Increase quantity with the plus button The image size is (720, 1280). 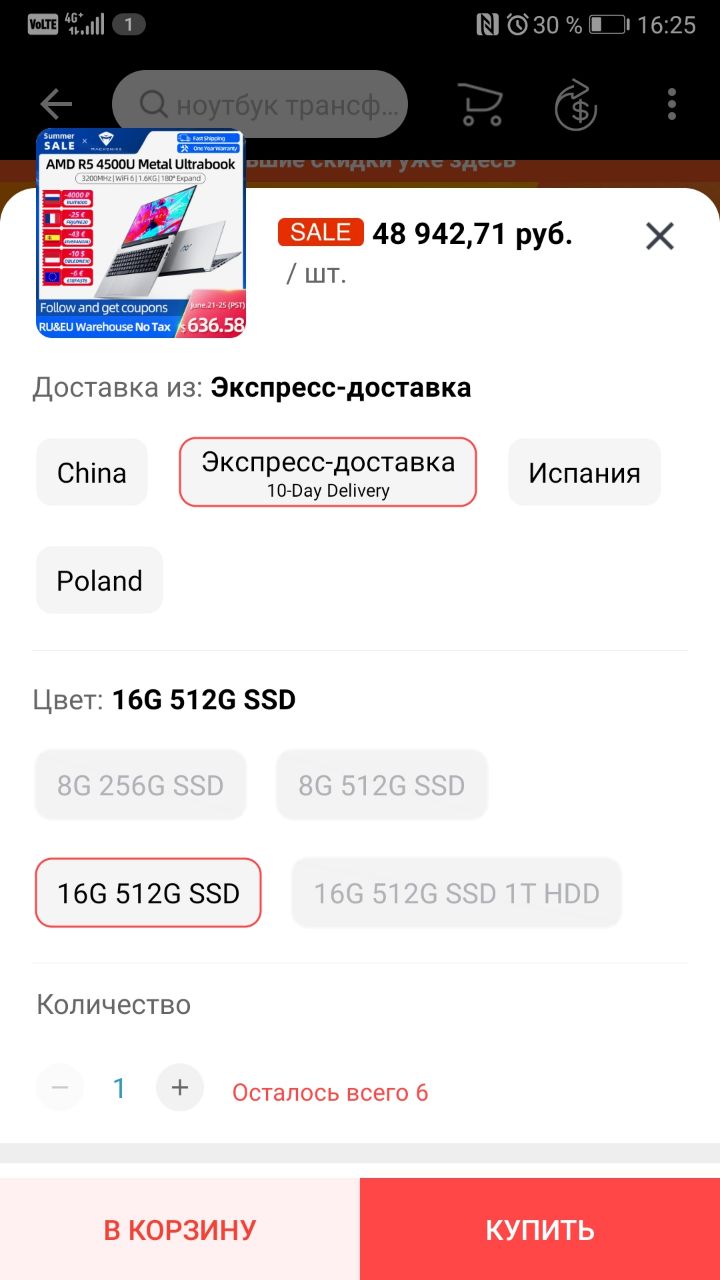click(x=180, y=1088)
